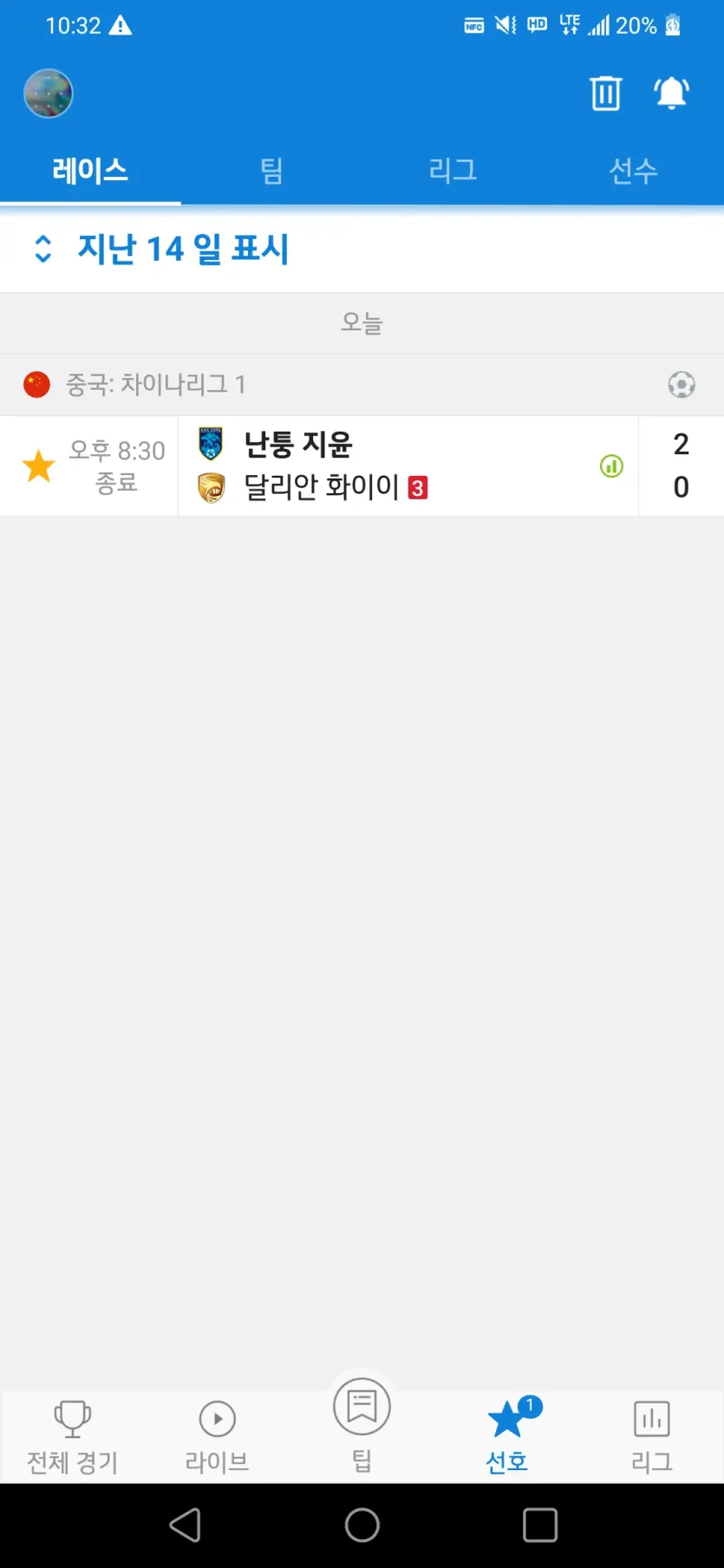Image resolution: width=724 pixels, height=1568 pixels.
Task: Switch to the 선수 tab
Action: click(x=633, y=170)
